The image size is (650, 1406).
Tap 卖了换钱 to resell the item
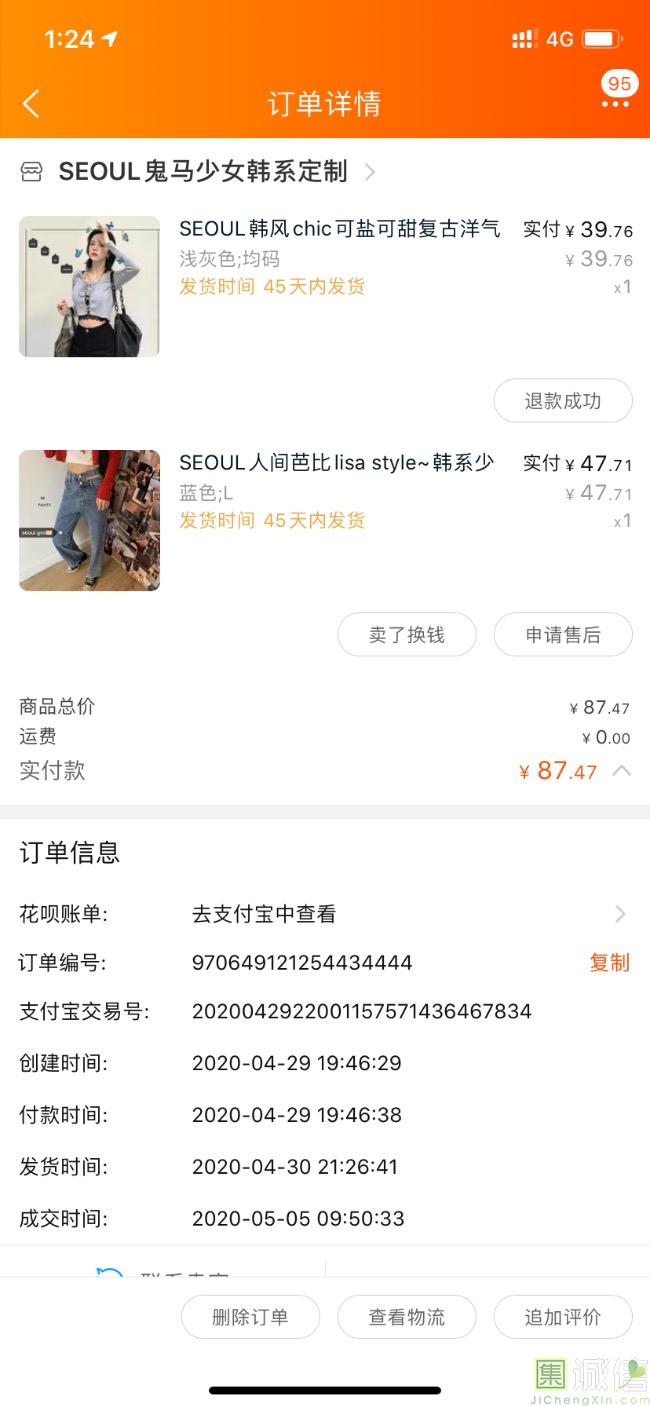[x=407, y=635]
